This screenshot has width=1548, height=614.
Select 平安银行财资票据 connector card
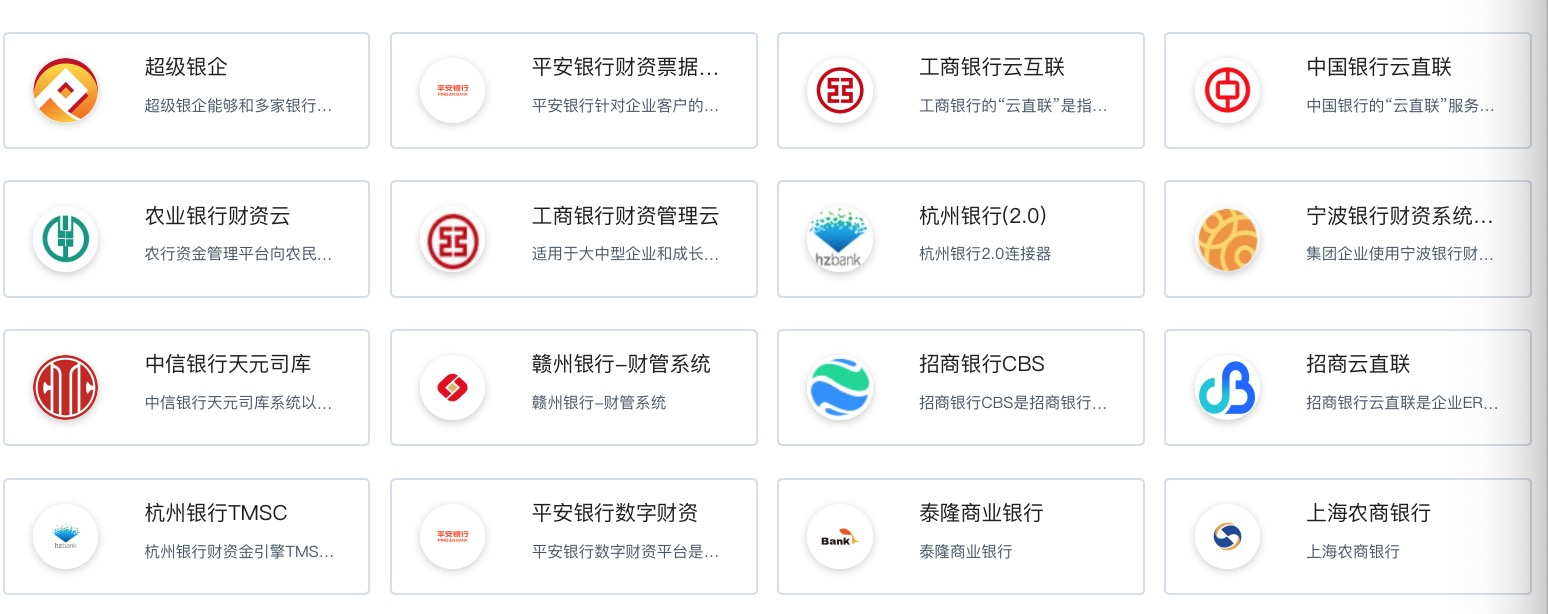(x=573, y=90)
